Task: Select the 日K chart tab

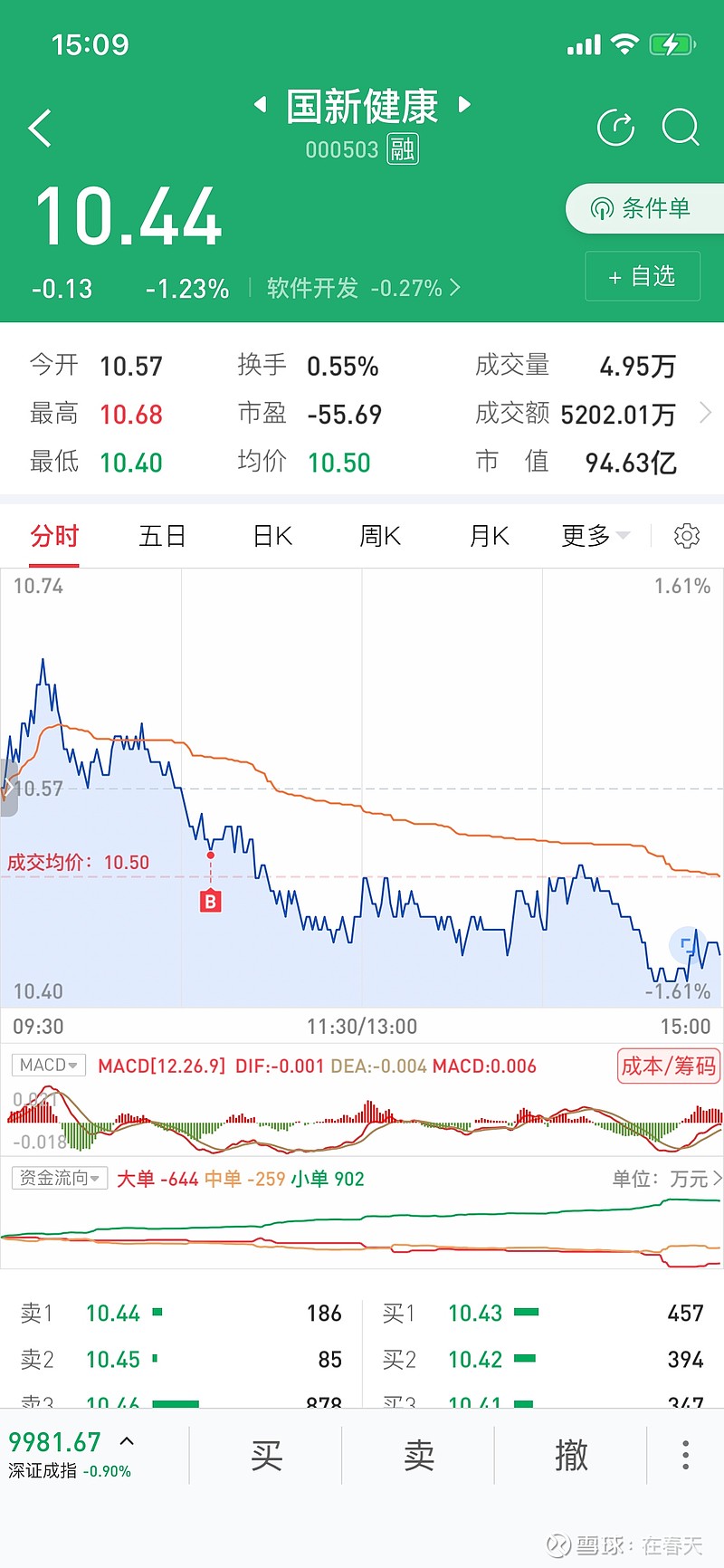Action: click(272, 536)
